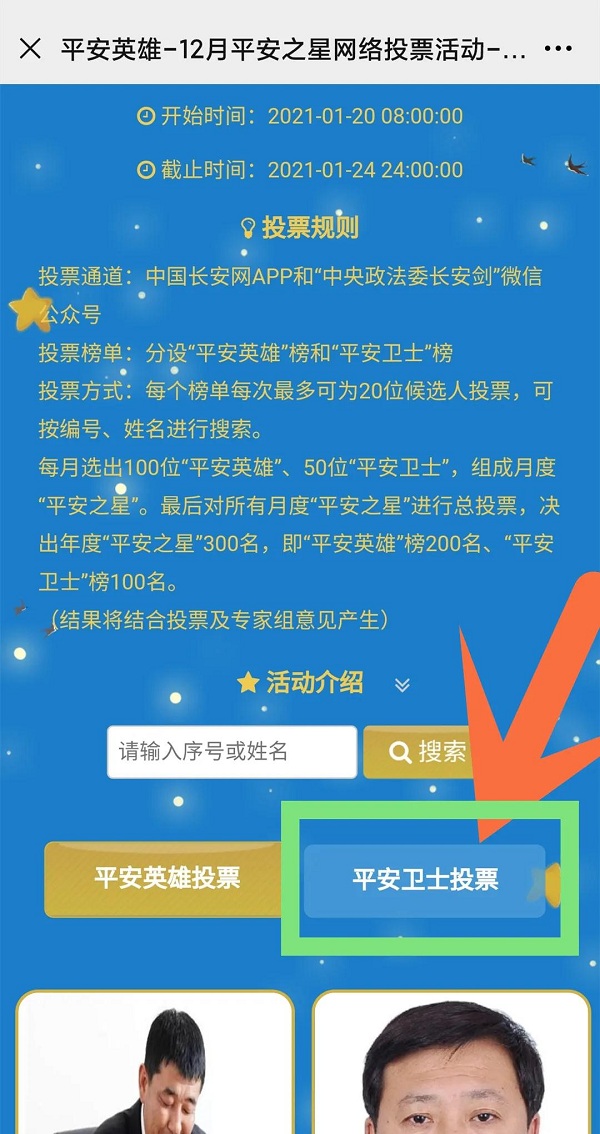Focus the 请输入序号或姓名 search field

pyautogui.click(x=232, y=751)
